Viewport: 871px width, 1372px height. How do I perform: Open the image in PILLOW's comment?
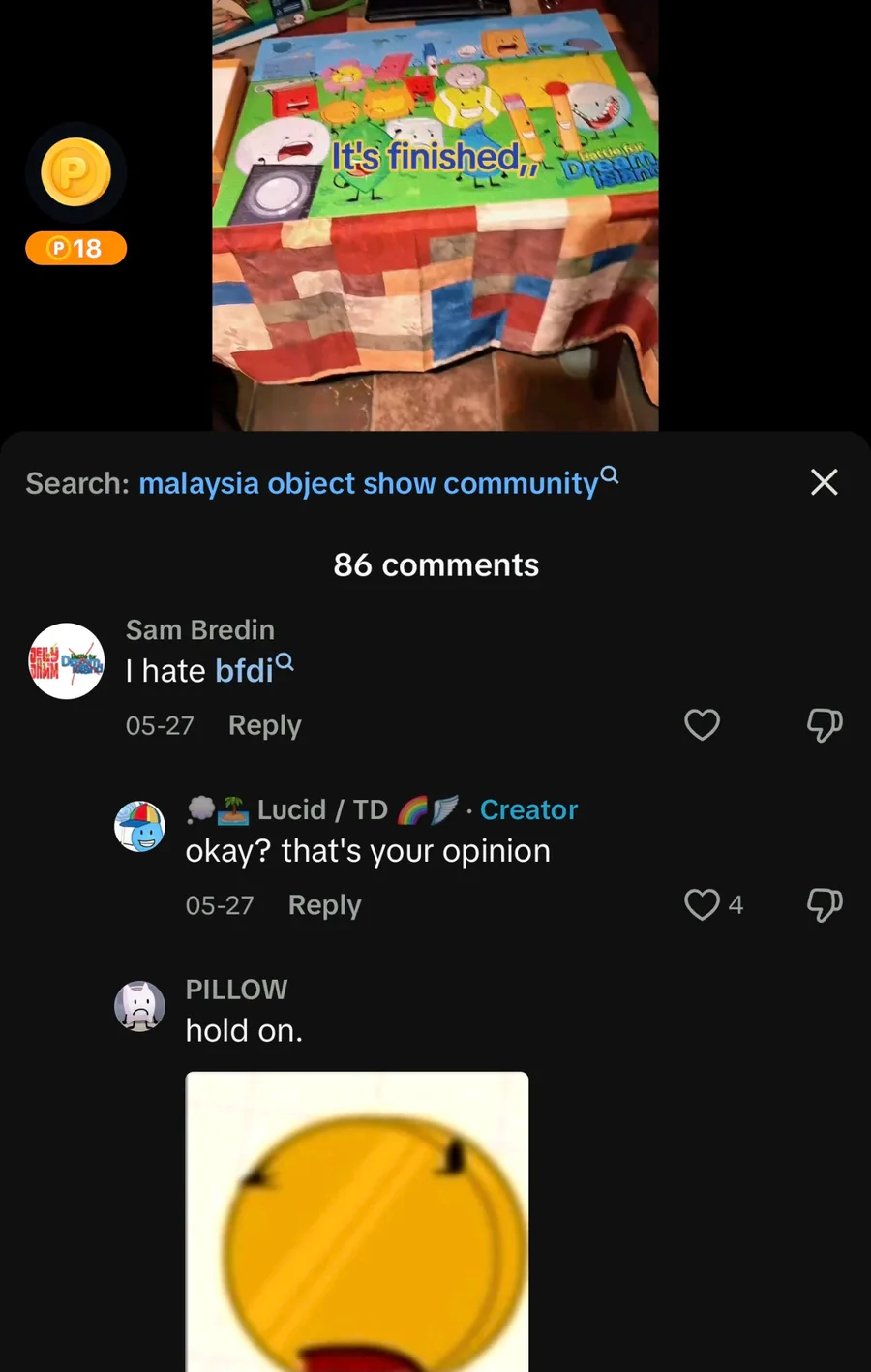pos(357,1220)
